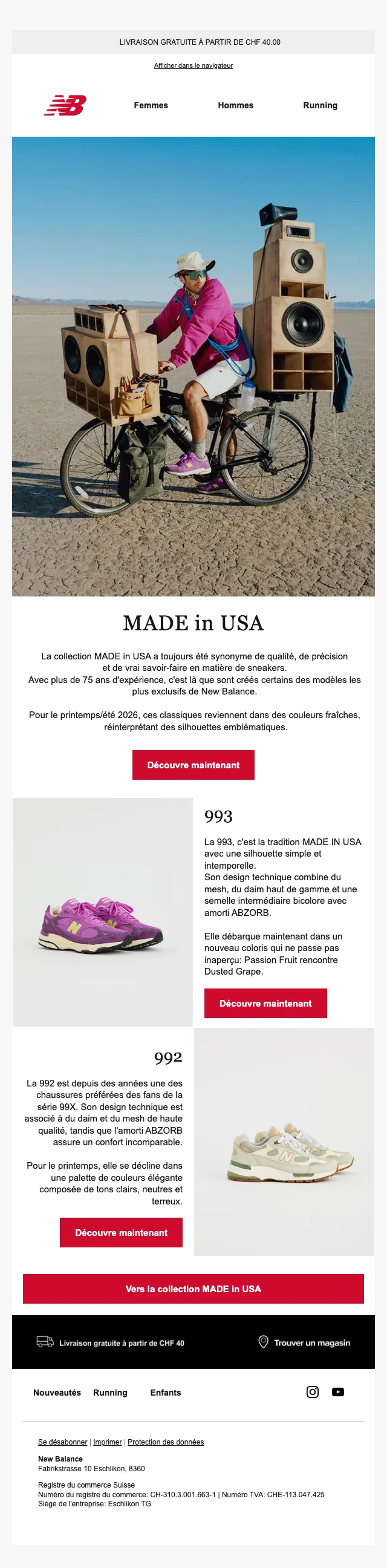Open the YouTube icon

coord(337,1392)
